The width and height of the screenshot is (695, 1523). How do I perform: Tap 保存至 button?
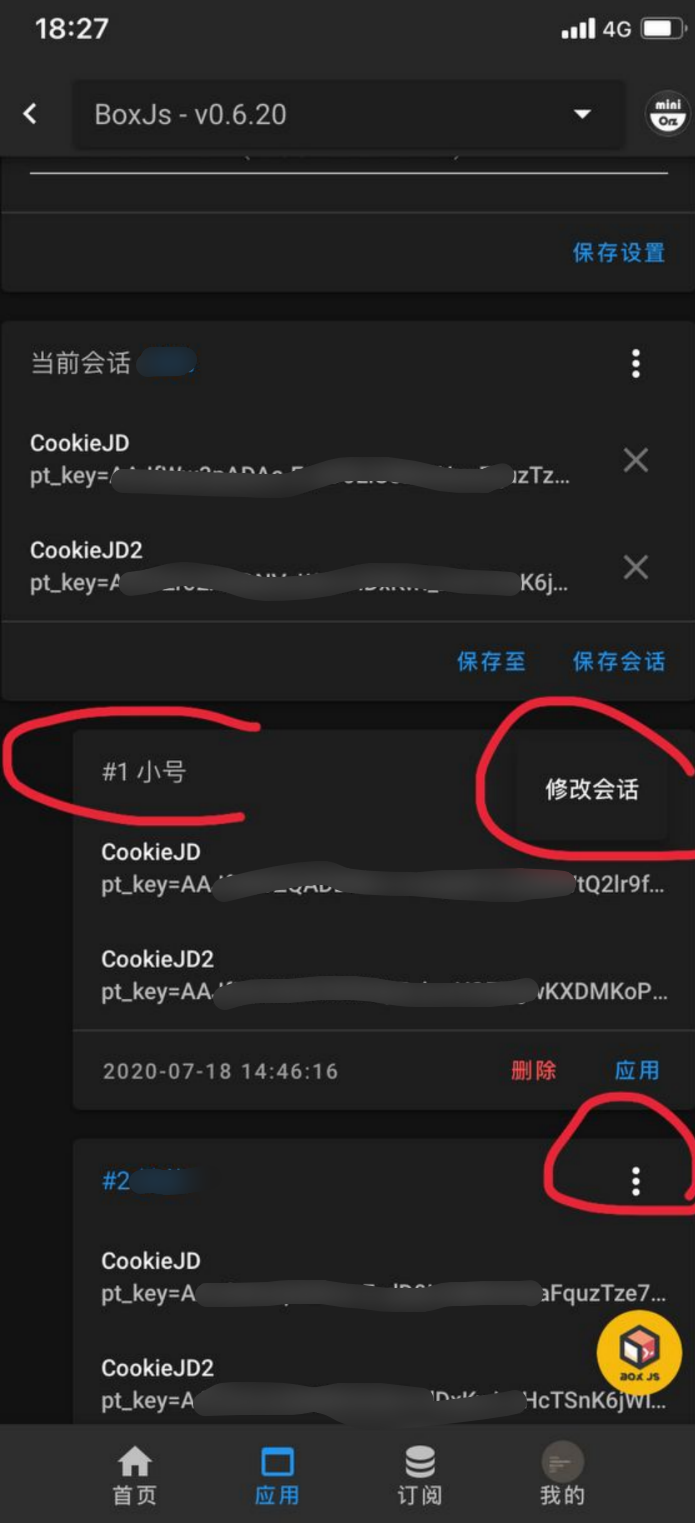(x=490, y=661)
